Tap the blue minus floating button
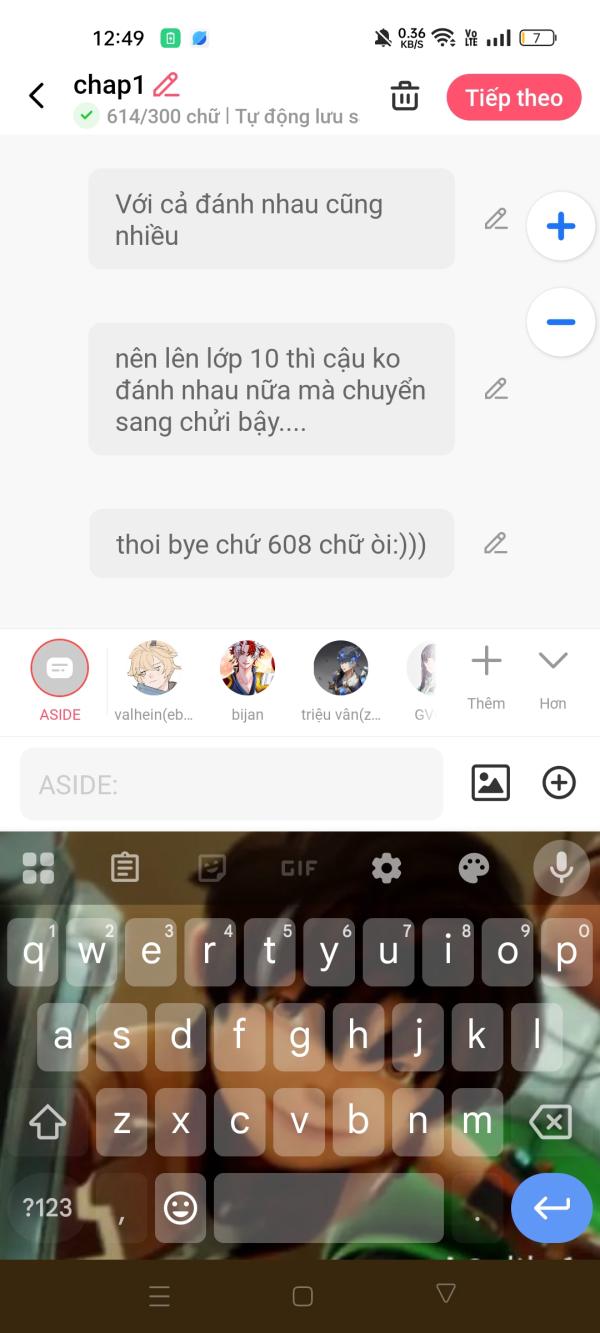This screenshot has width=600, height=1333. pos(561,322)
